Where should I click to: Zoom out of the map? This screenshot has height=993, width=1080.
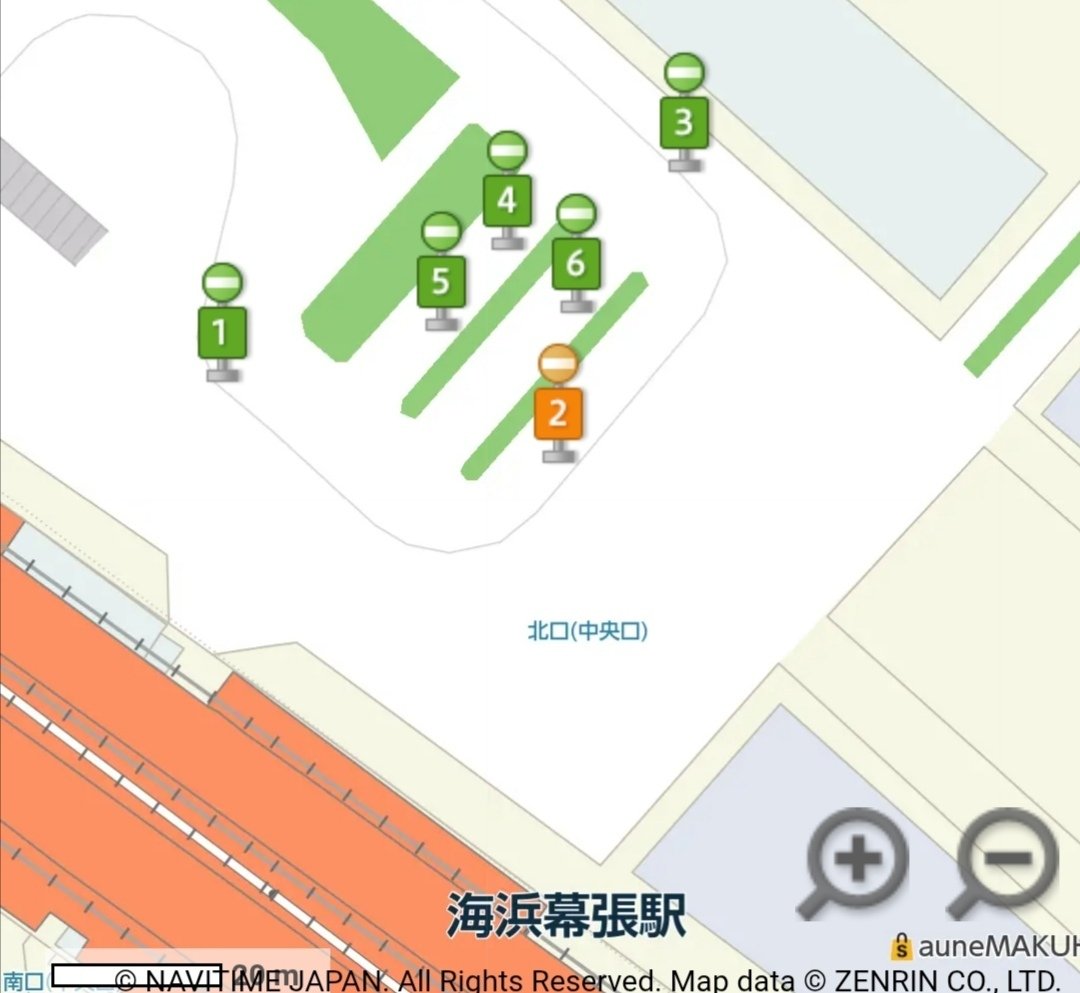coord(1009,860)
